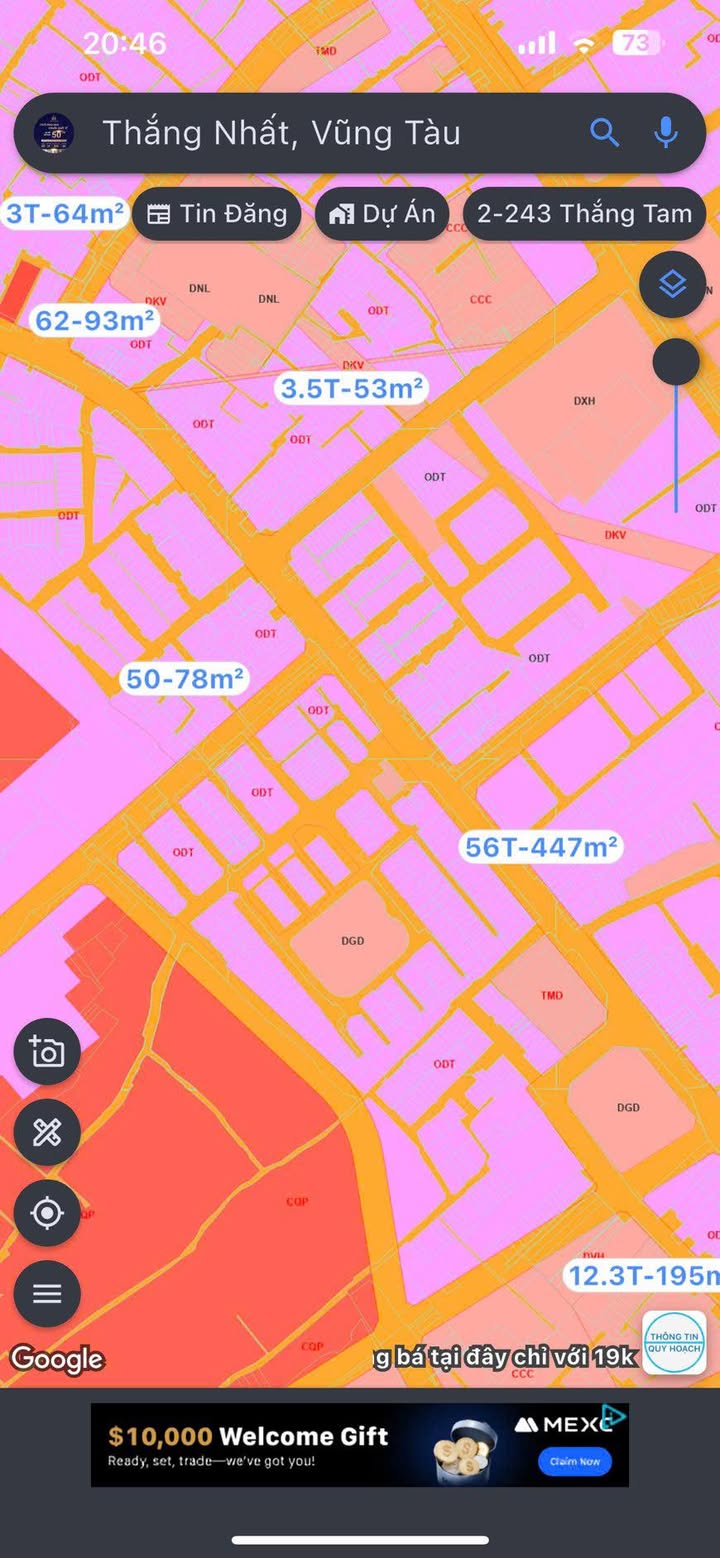Open the 62-93m² listing marker
Viewport: 720px width, 1558px height.
pos(95,321)
